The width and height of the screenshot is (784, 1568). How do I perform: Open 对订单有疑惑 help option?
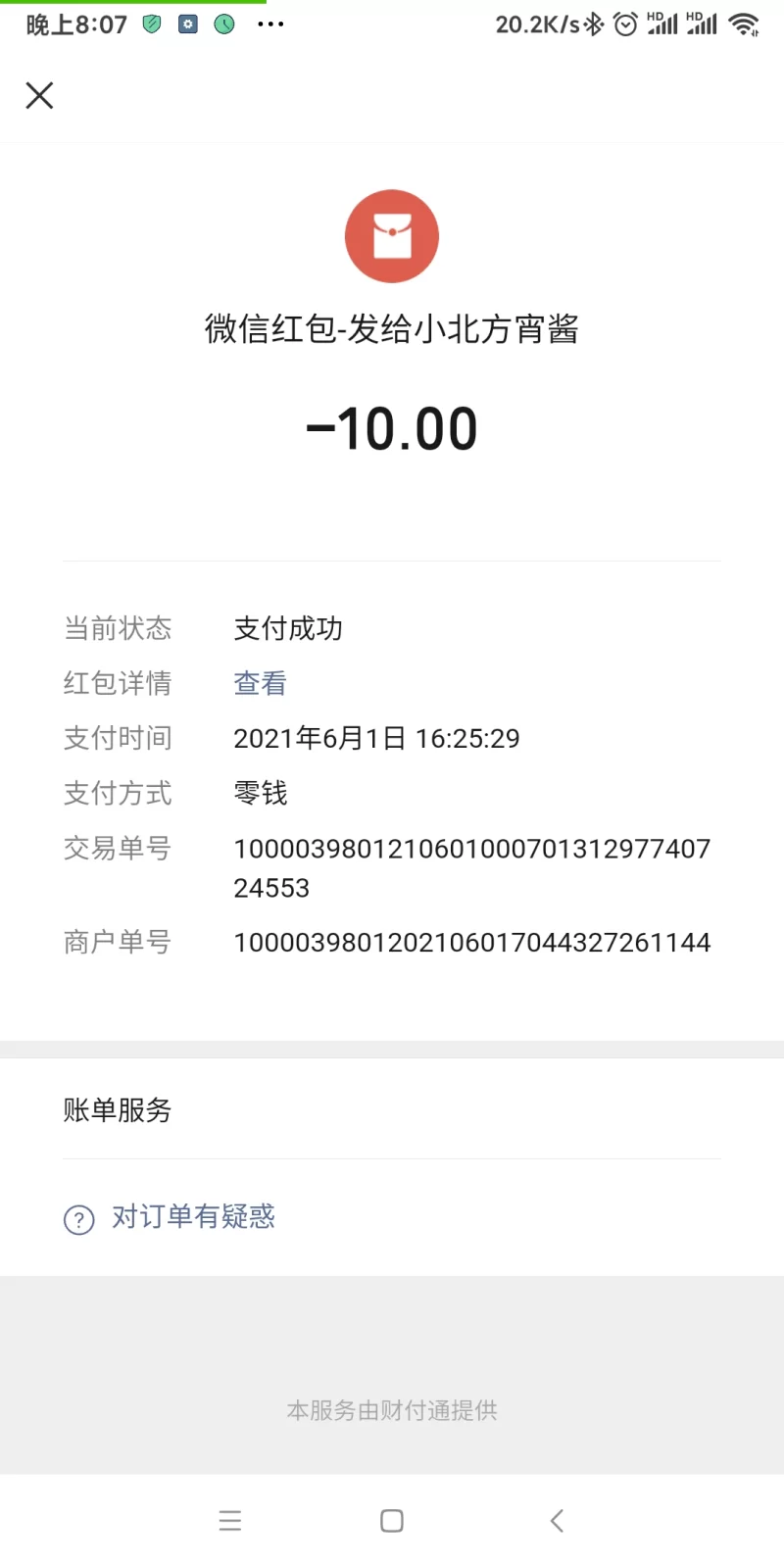click(x=192, y=1217)
